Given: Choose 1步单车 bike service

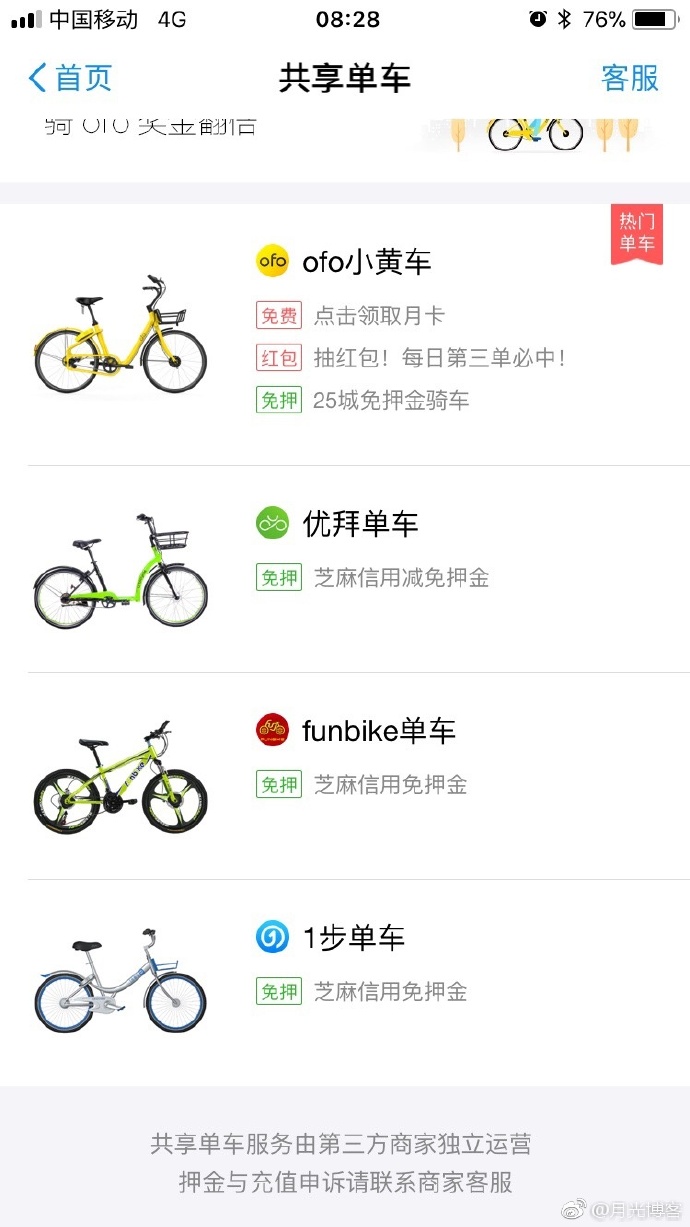Looking at the screenshot, I should [x=353, y=938].
